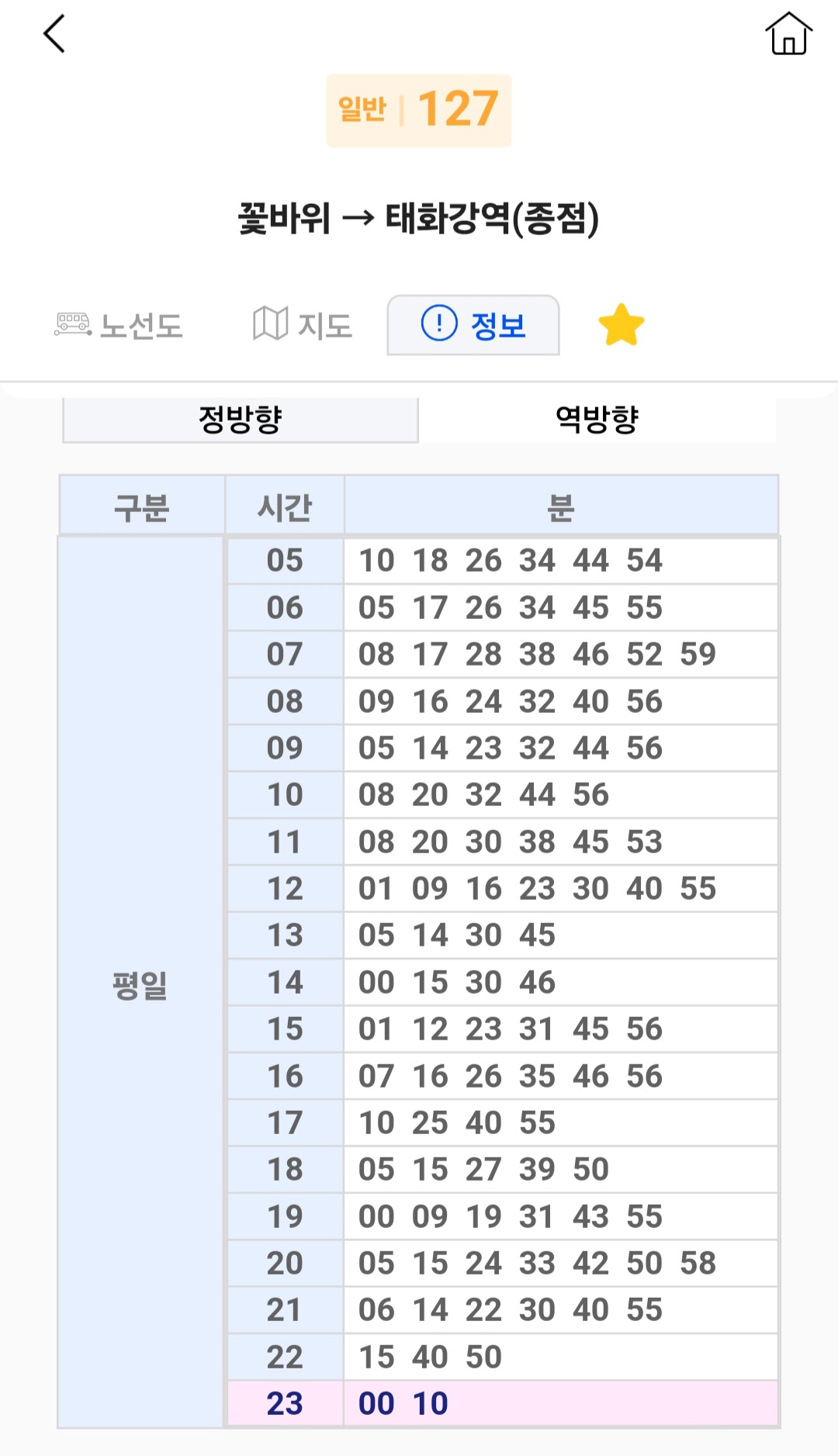Image resolution: width=838 pixels, height=1456 pixels.
Task: Show the 정방향 direction timetable
Action: pyautogui.click(x=241, y=420)
